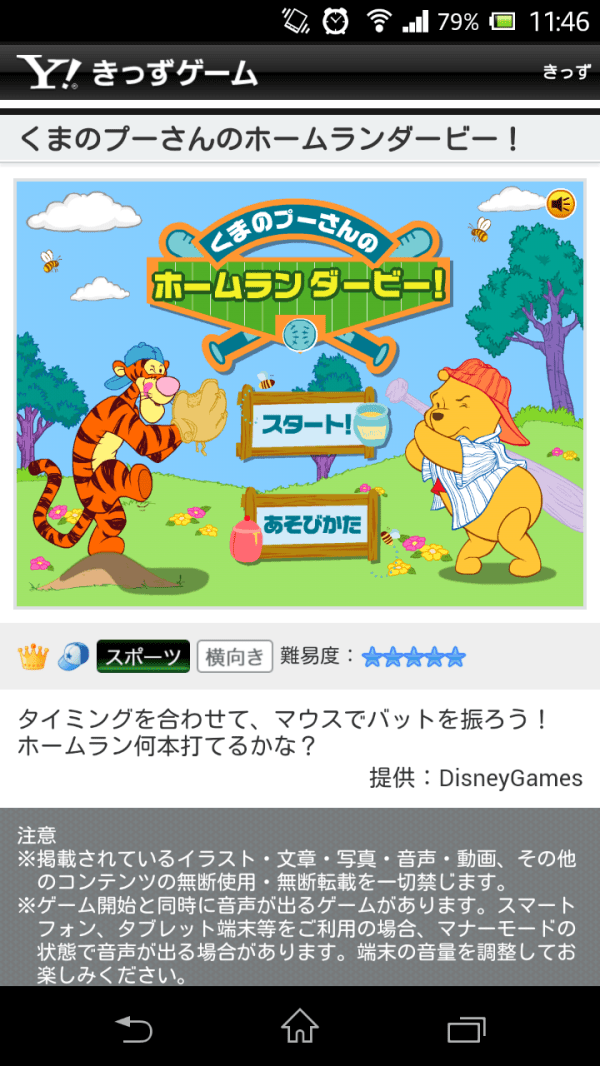Open the スポーツ category tag
The height and width of the screenshot is (1066, 600).
click(143, 657)
